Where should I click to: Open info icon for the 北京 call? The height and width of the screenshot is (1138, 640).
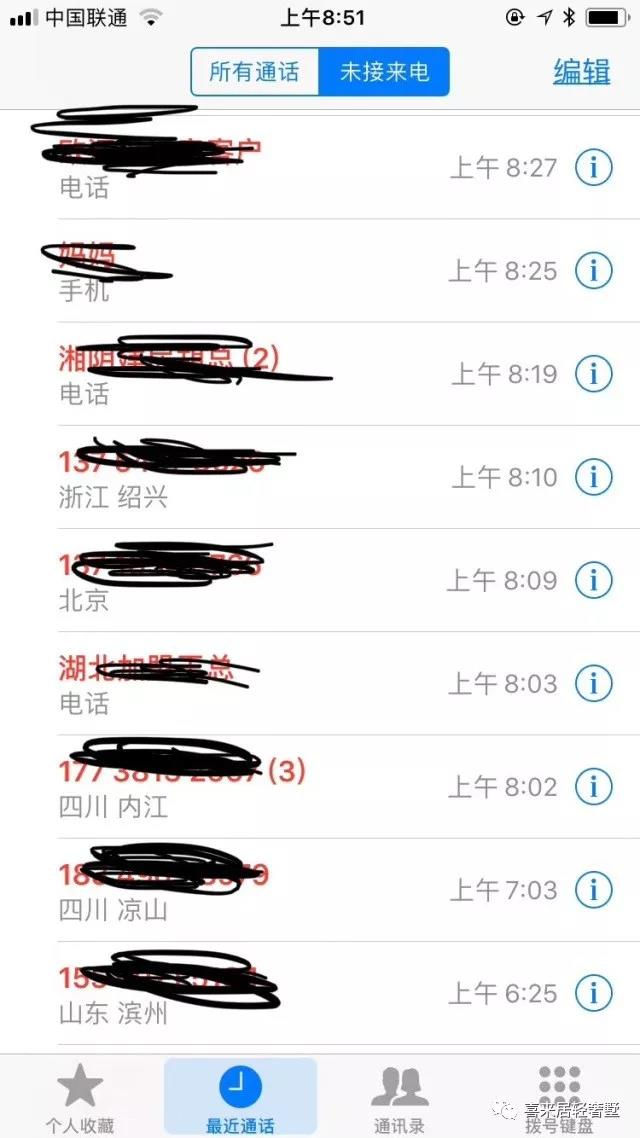tap(594, 581)
